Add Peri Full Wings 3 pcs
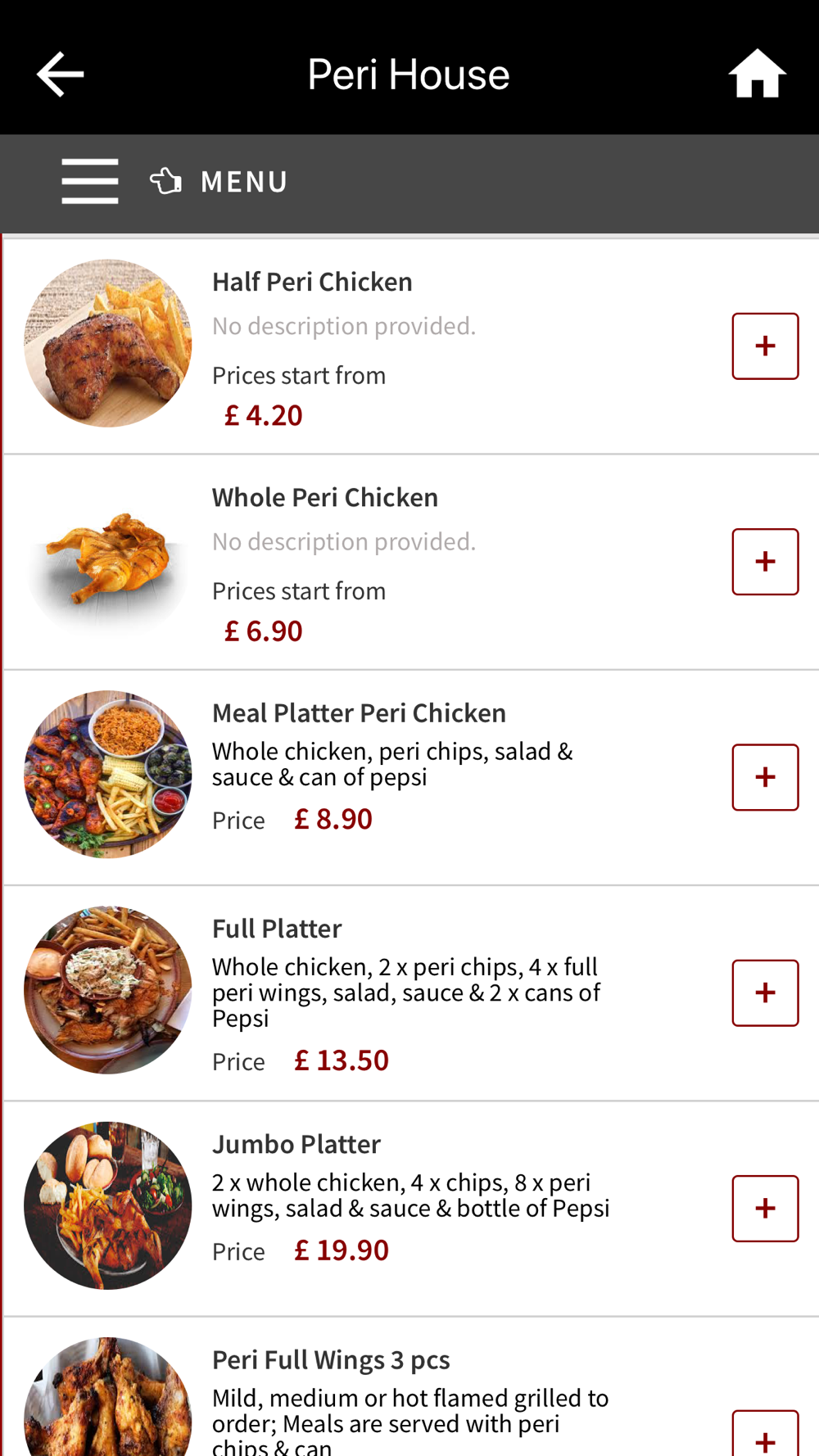 tap(765, 1433)
